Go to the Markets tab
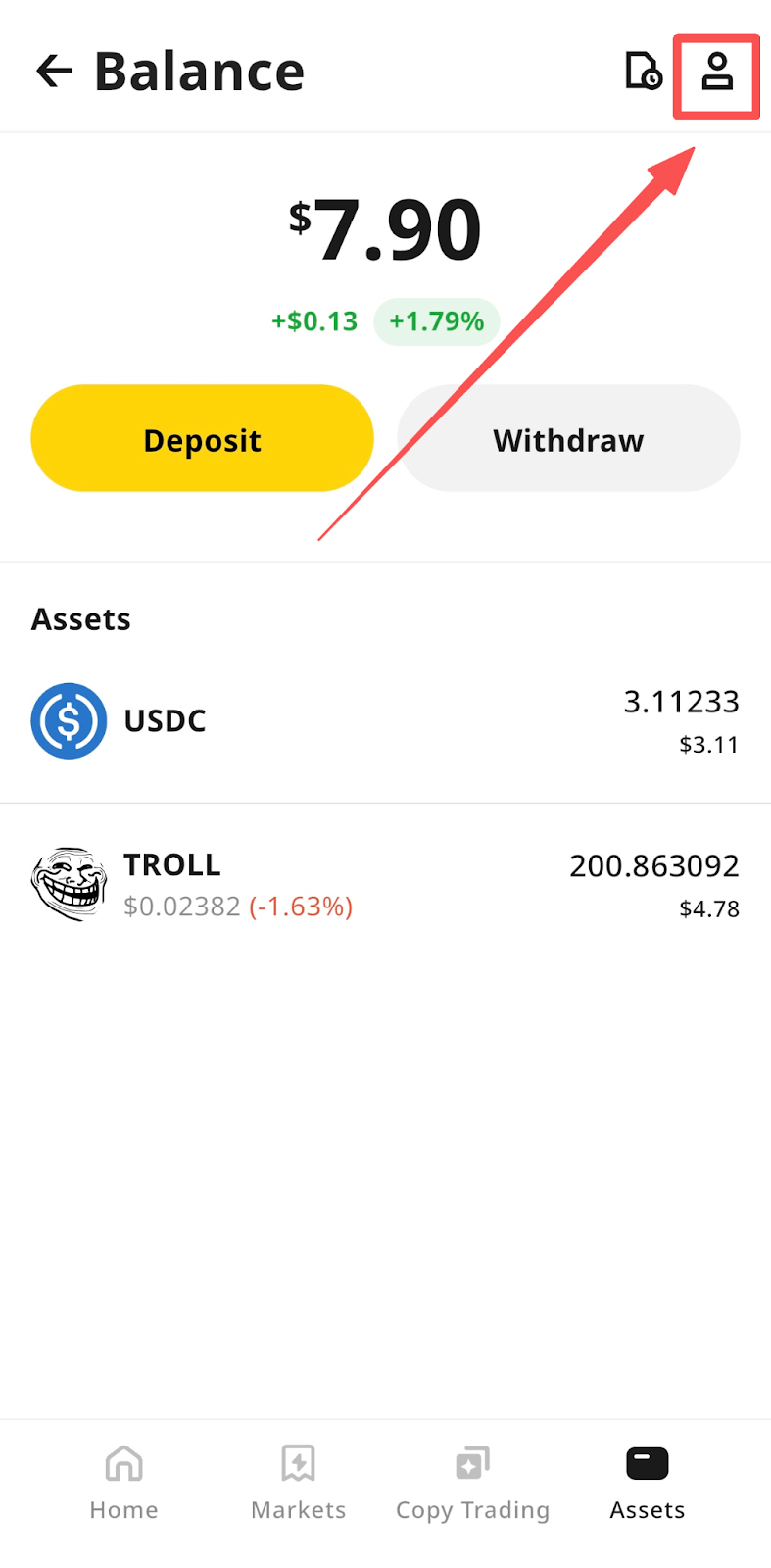Viewport: 771px width, 1568px height. pyautogui.click(x=298, y=1482)
